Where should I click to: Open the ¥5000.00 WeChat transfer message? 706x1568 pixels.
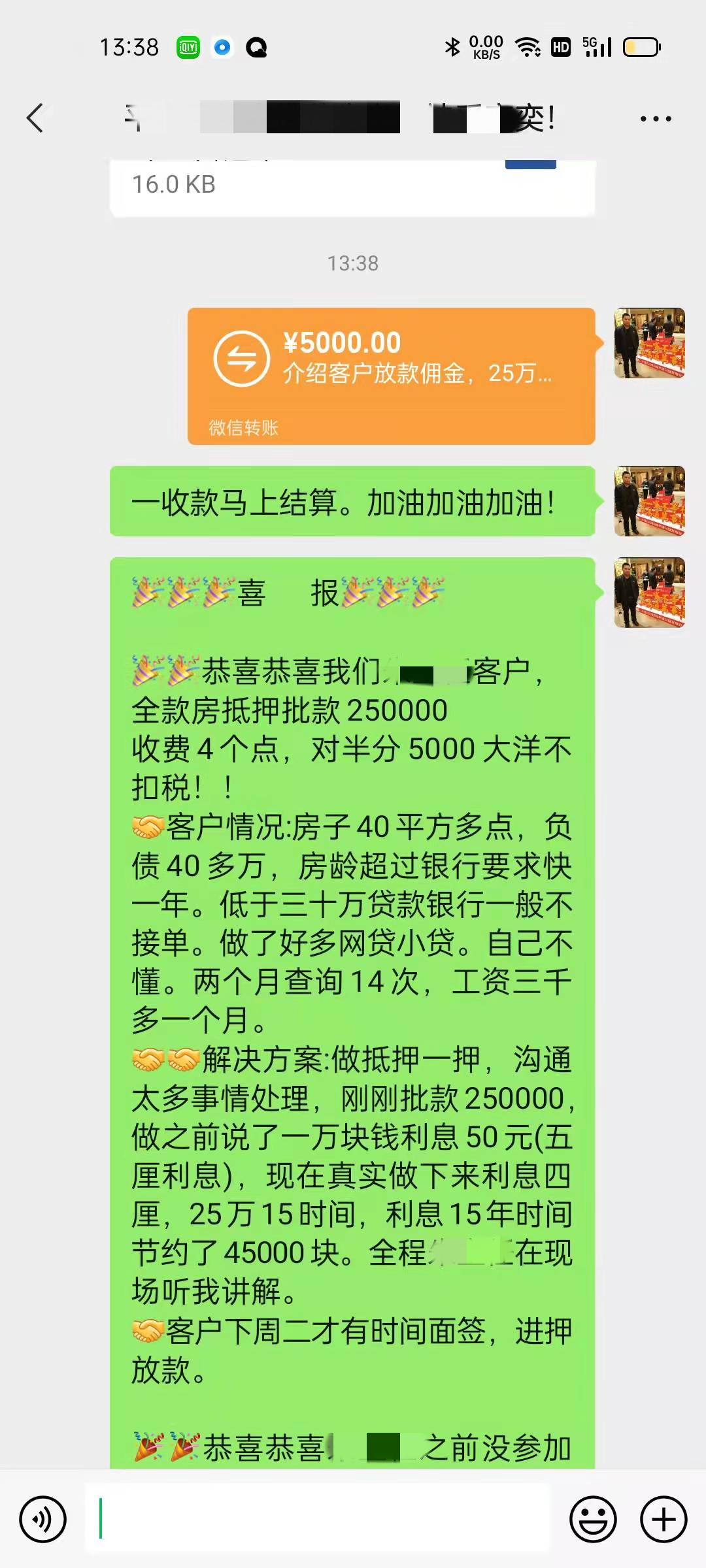(391, 376)
